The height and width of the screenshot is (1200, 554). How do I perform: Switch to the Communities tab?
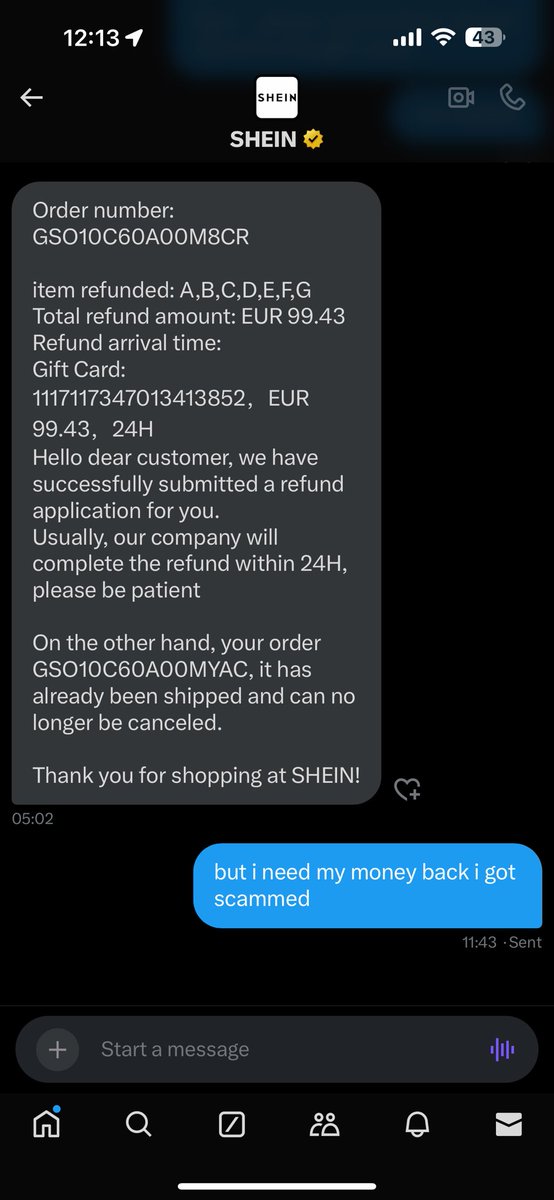pyautogui.click(x=324, y=1125)
